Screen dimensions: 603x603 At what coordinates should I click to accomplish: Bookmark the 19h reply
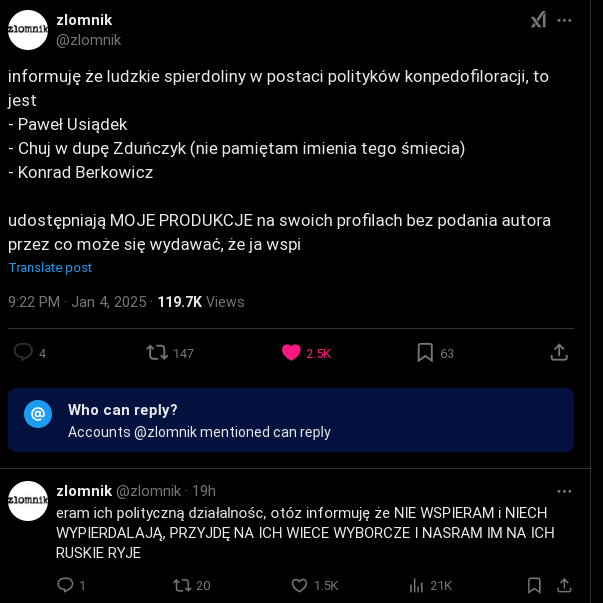[534, 585]
